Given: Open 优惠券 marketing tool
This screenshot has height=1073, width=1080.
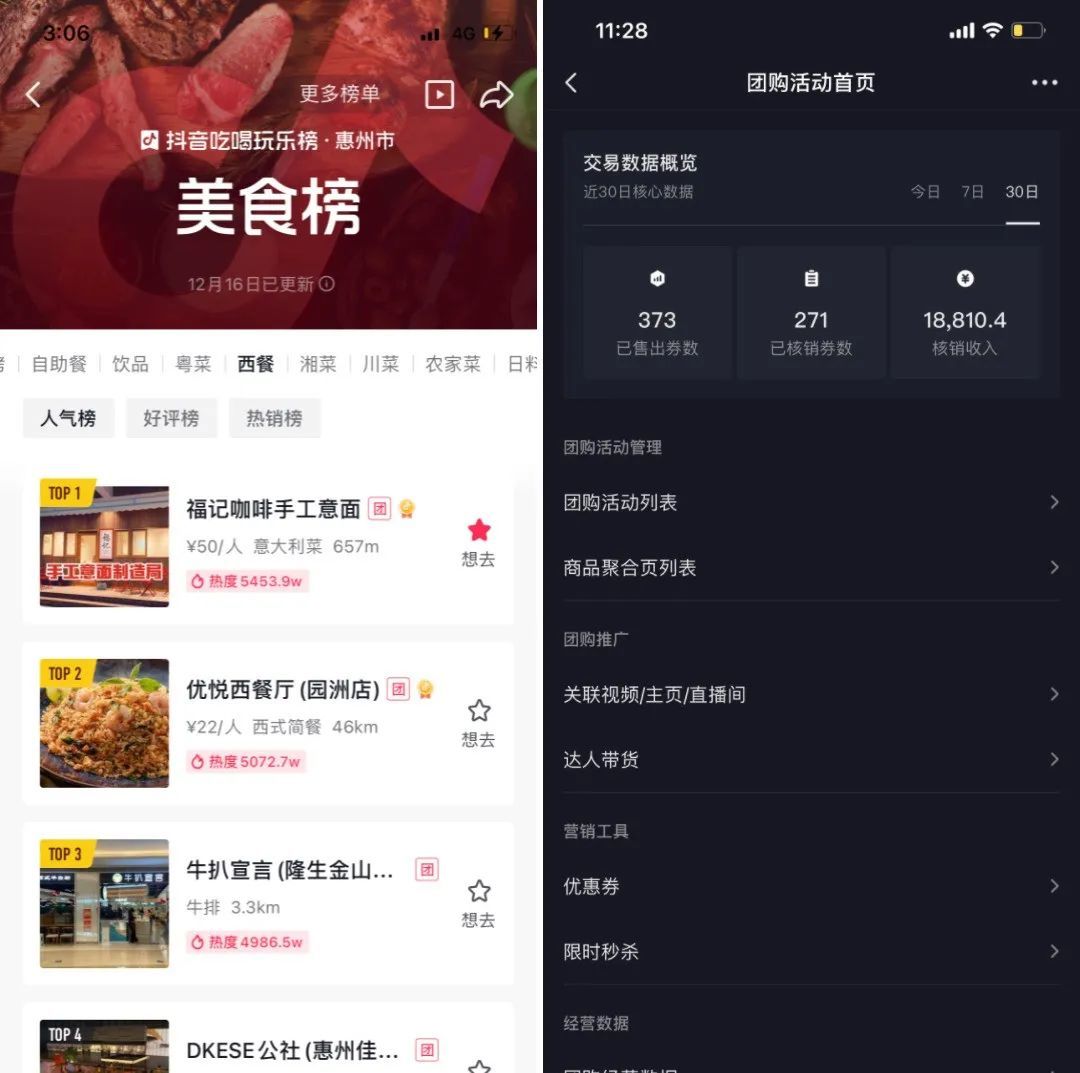Looking at the screenshot, I should pyautogui.click(x=810, y=886).
